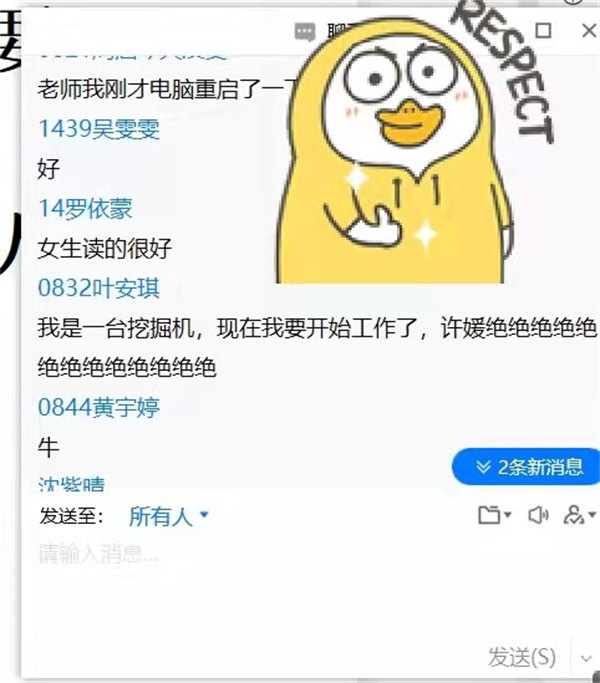Expand the send options arrow

pyautogui.click(x=586, y=658)
